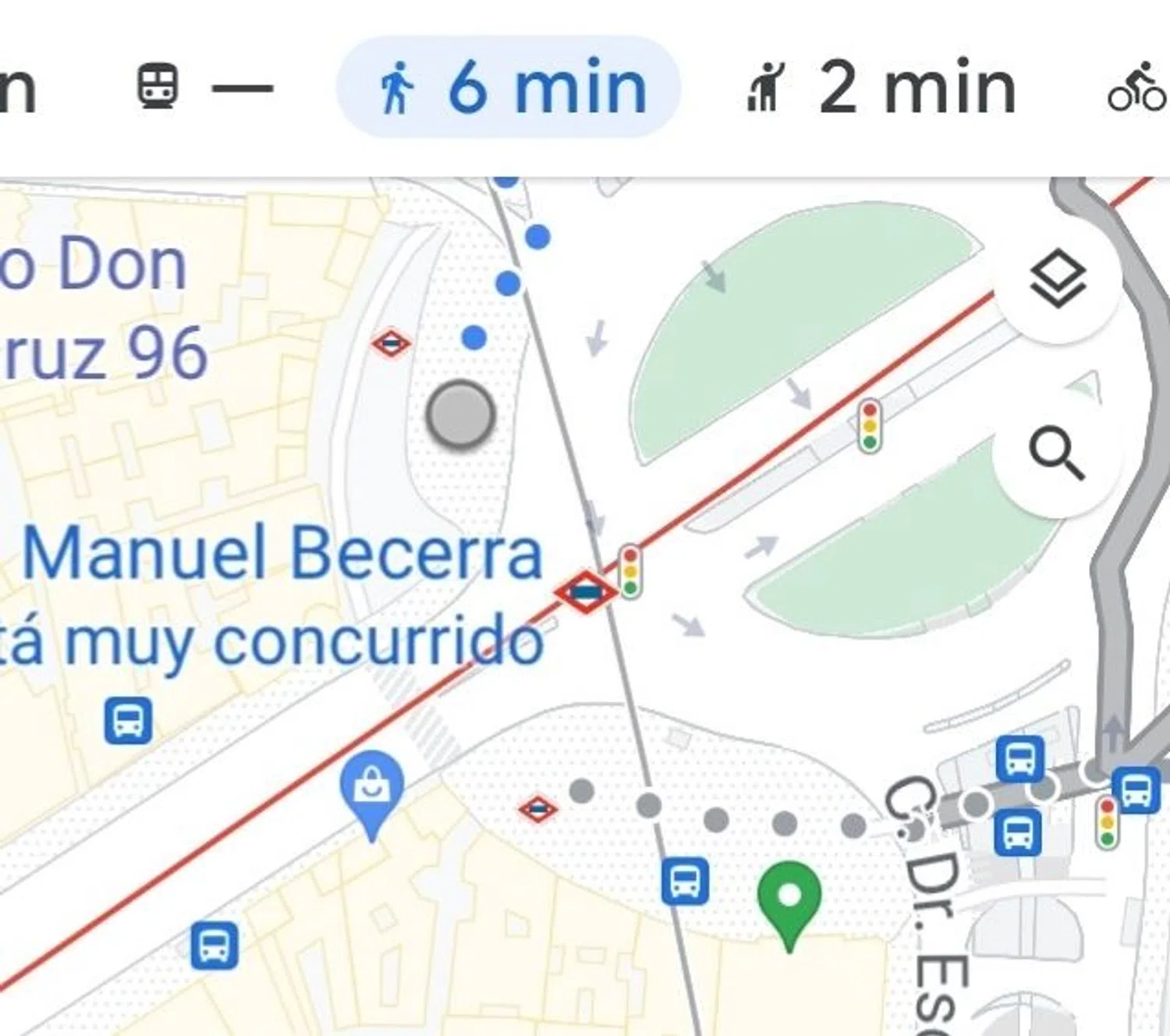Search along the route
This screenshot has width=1170, height=1036.
coord(1057,452)
